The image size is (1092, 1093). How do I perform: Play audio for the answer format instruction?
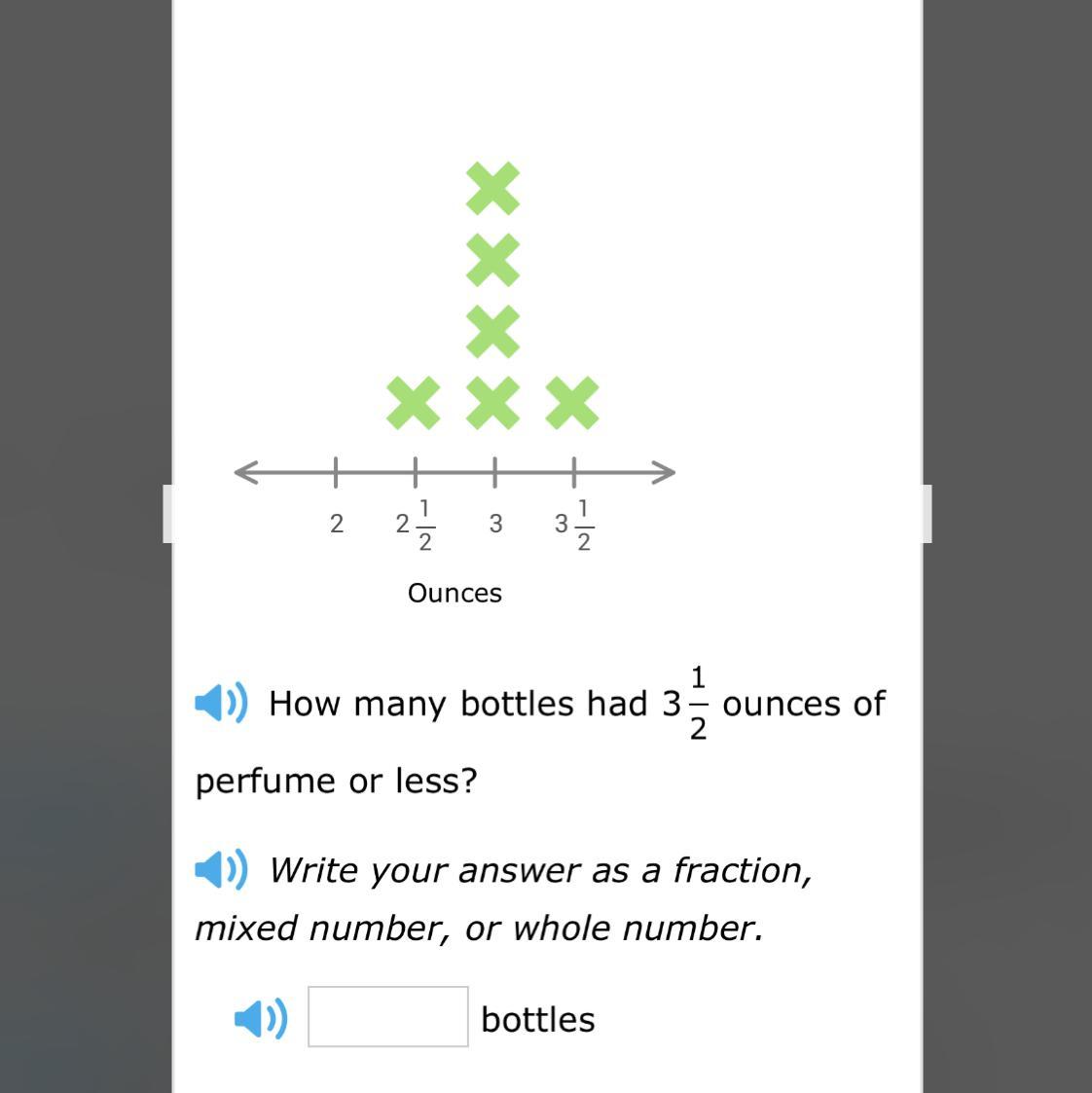221,869
